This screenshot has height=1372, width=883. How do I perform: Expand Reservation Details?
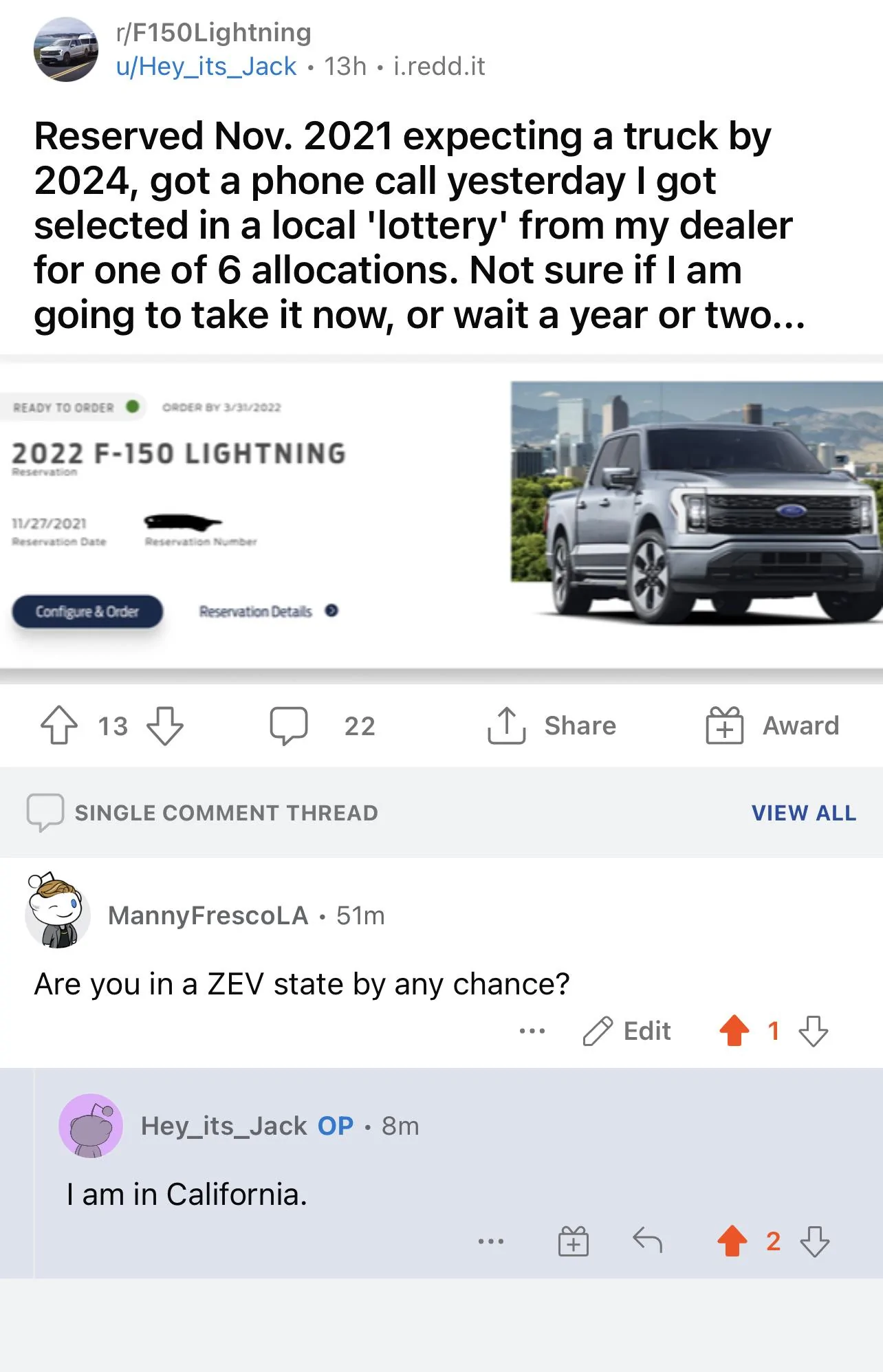click(x=268, y=611)
